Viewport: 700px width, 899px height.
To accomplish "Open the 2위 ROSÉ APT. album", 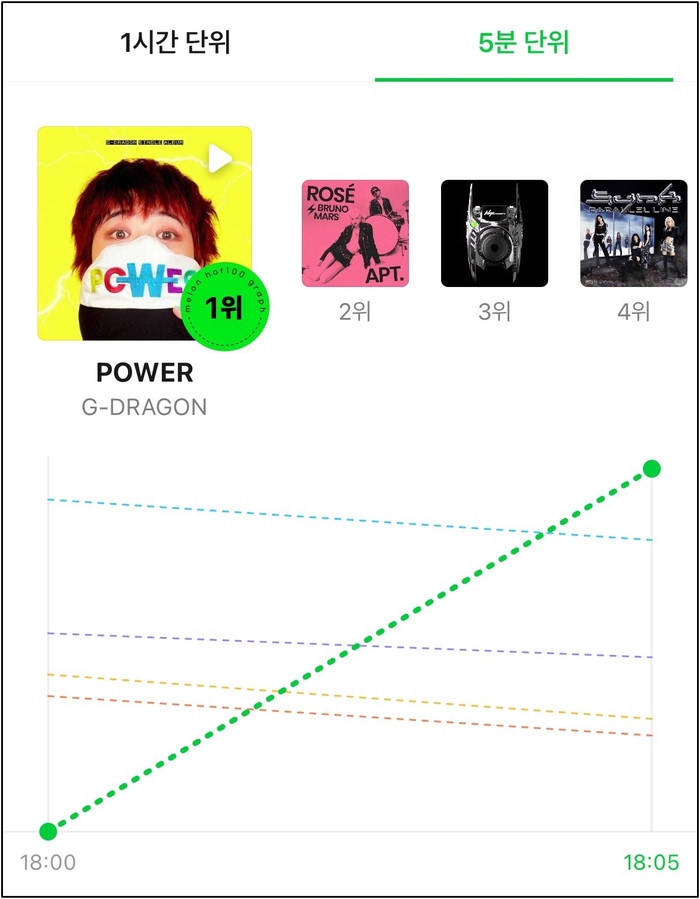I will (355, 233).
